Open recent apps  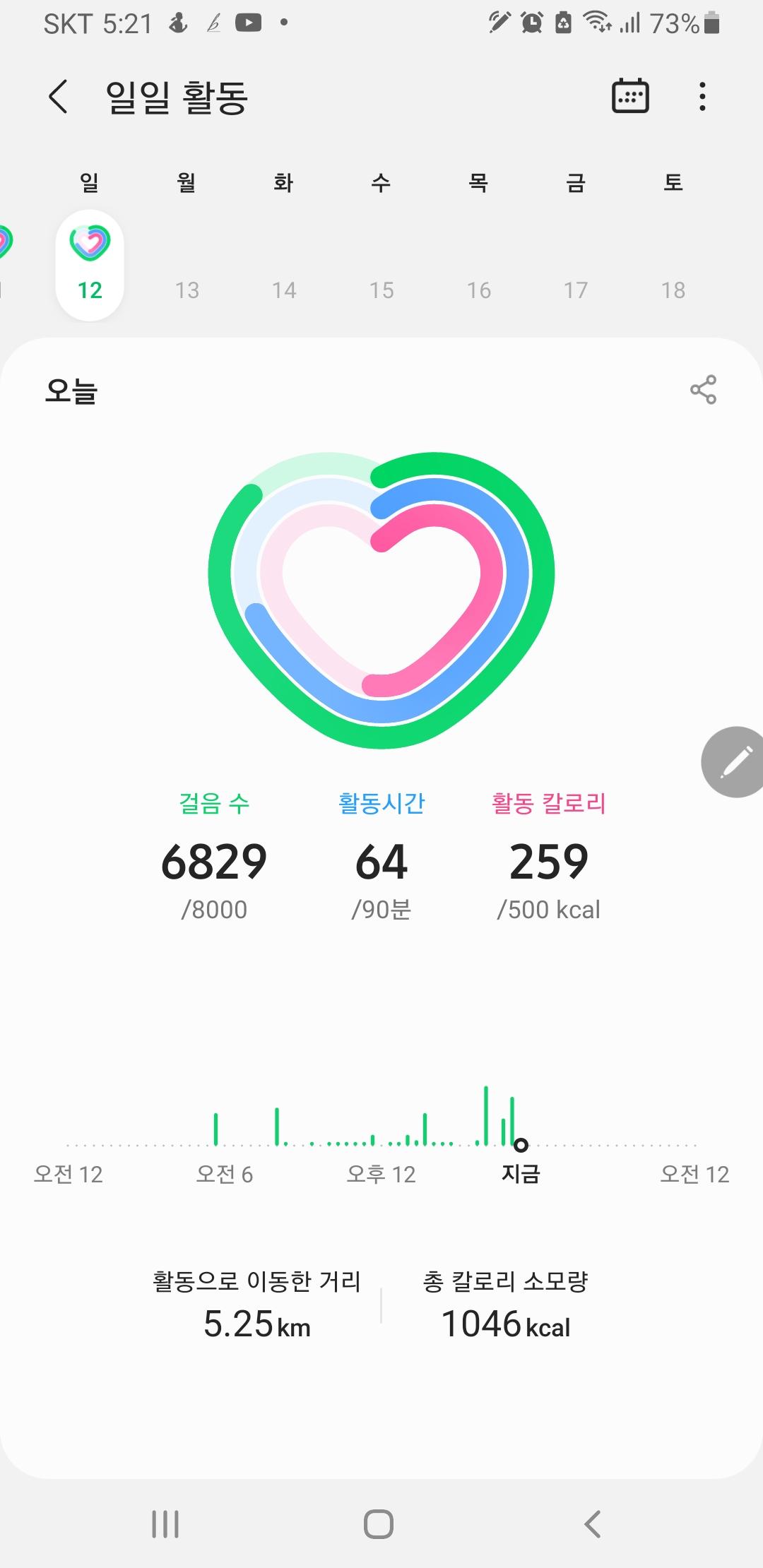[x=165, y=1524]
